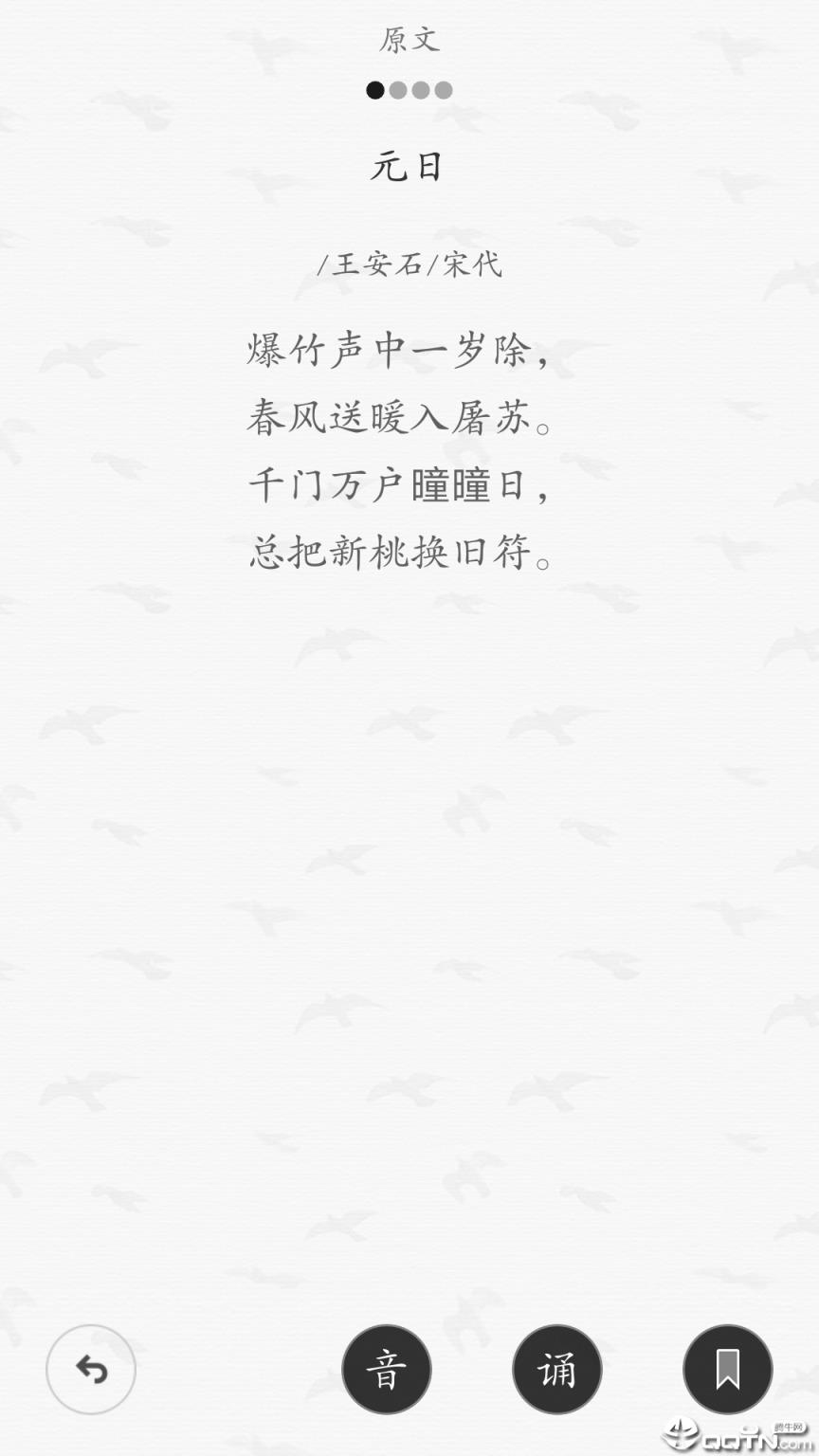Use the page dots as a progress indicator
Screen dimensions: 819x1456
click(x=409, y=90)
